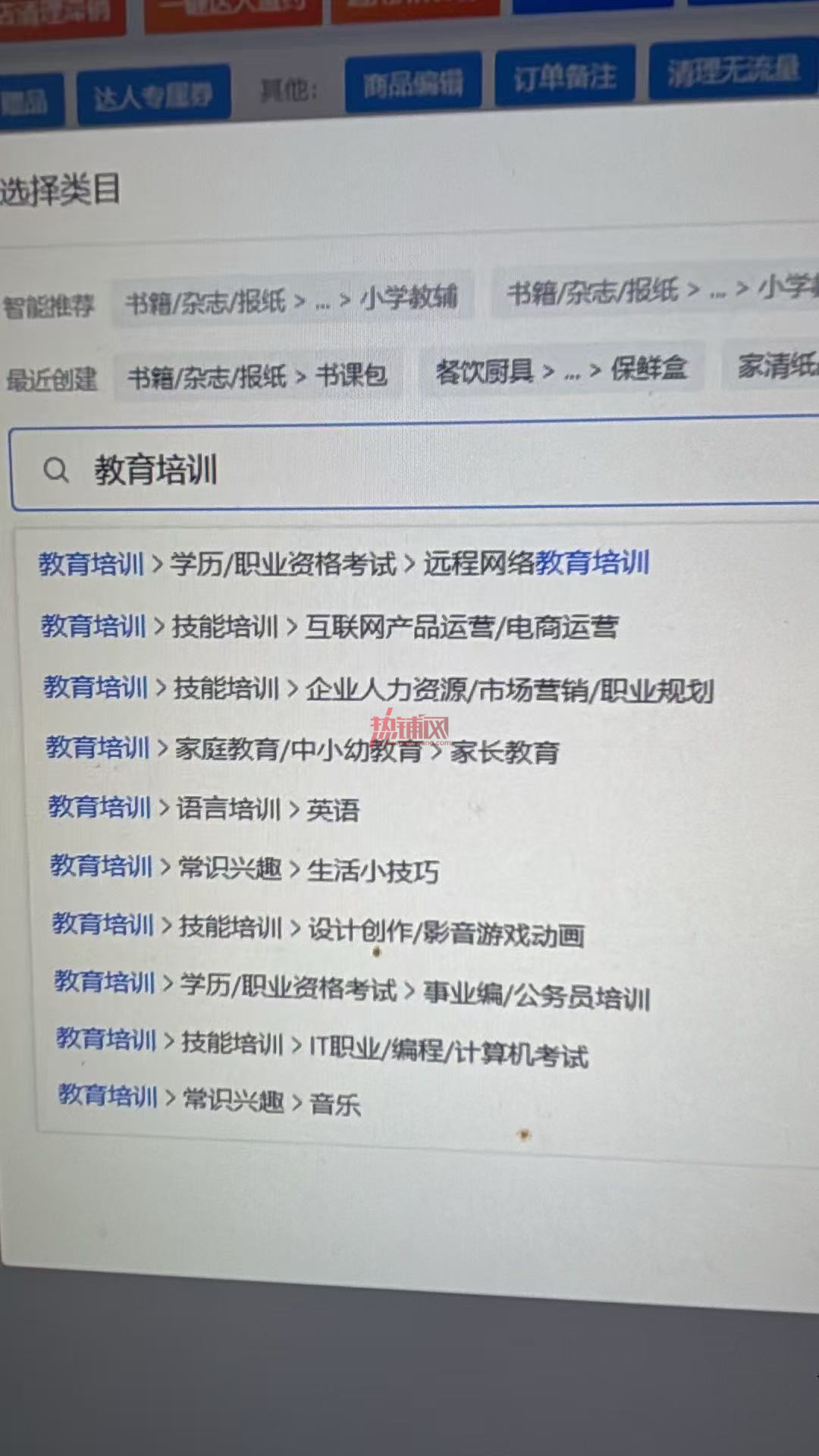
Task: Select recent category chip ending in 保鲜盒
Action: tap(561, 369)
